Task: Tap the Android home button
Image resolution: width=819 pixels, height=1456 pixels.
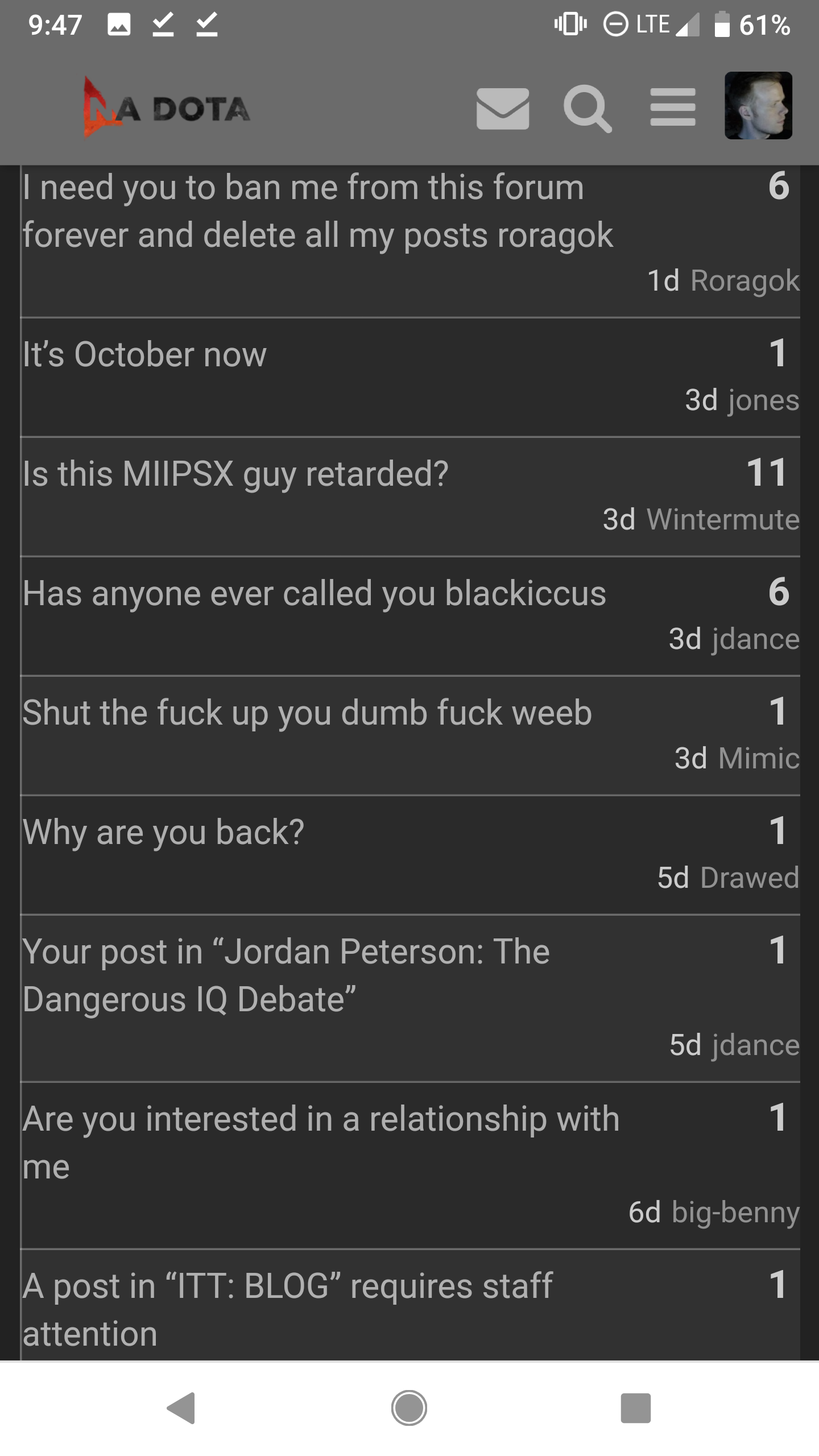Action: pos(409,1408)
